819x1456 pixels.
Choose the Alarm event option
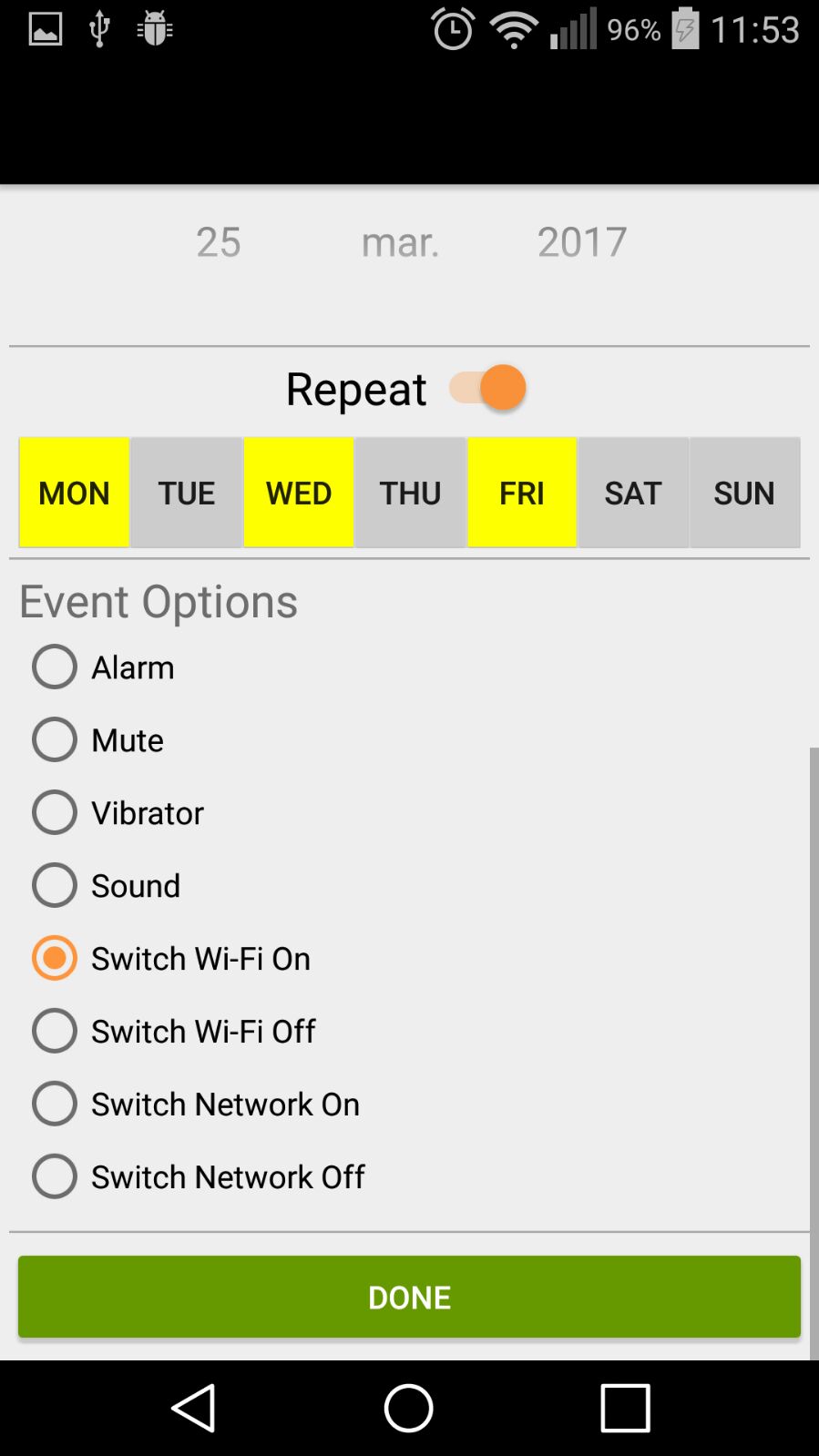pyautogui.click(x=103, y=667)
